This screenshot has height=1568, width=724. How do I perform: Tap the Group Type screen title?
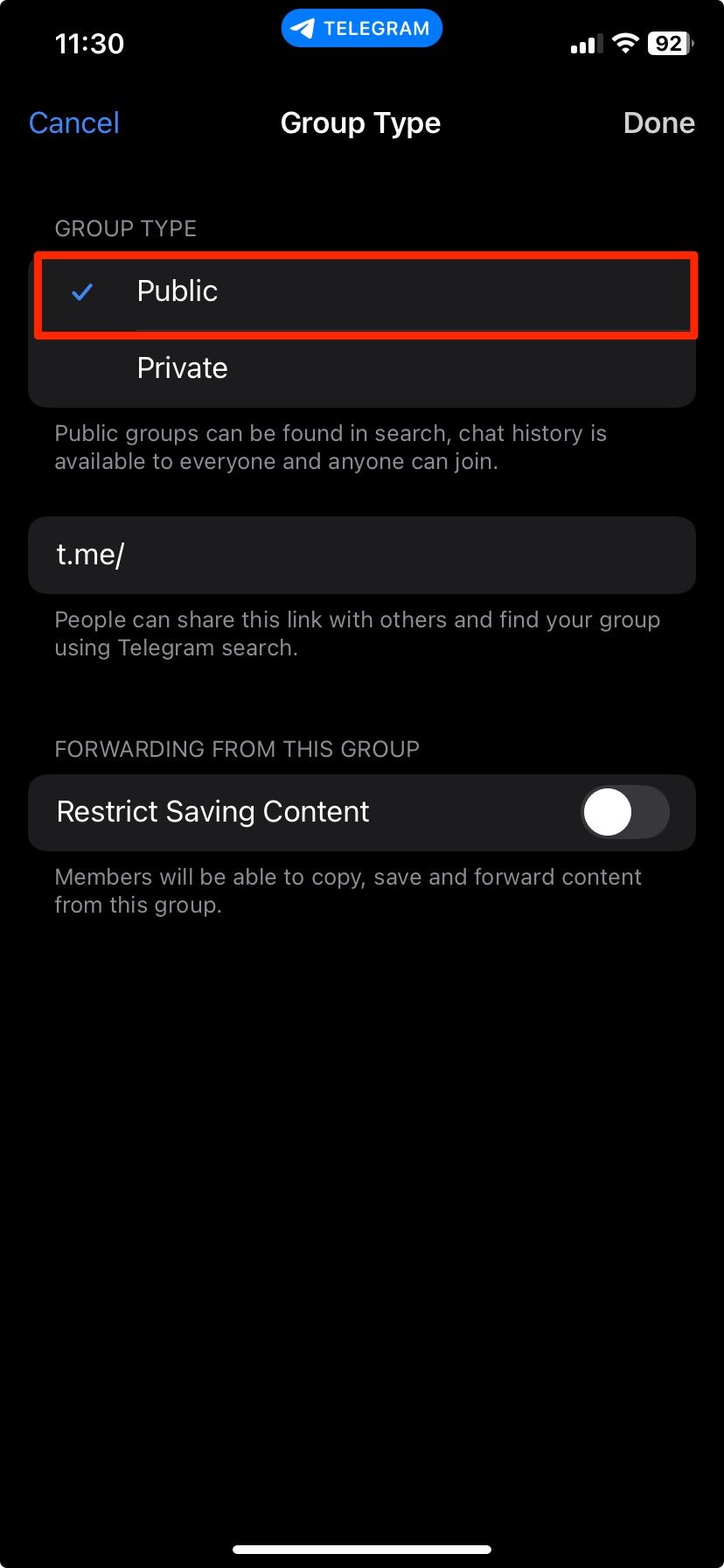(x=360, y=123)
